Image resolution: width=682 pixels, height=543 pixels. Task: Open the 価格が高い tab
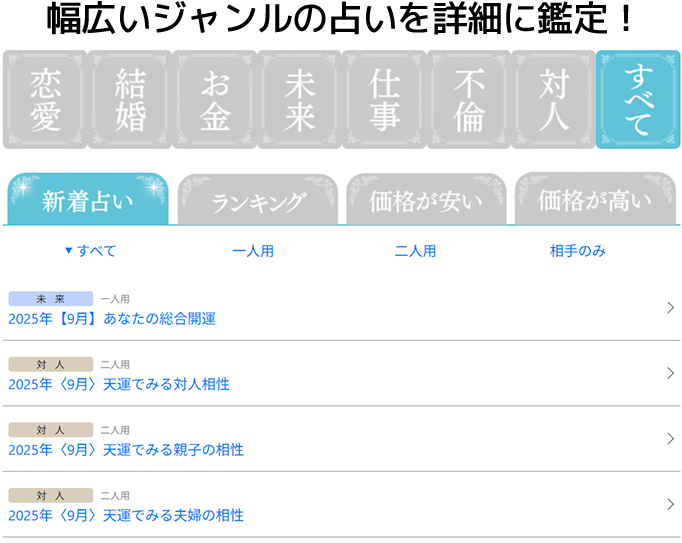pos(594,201)
